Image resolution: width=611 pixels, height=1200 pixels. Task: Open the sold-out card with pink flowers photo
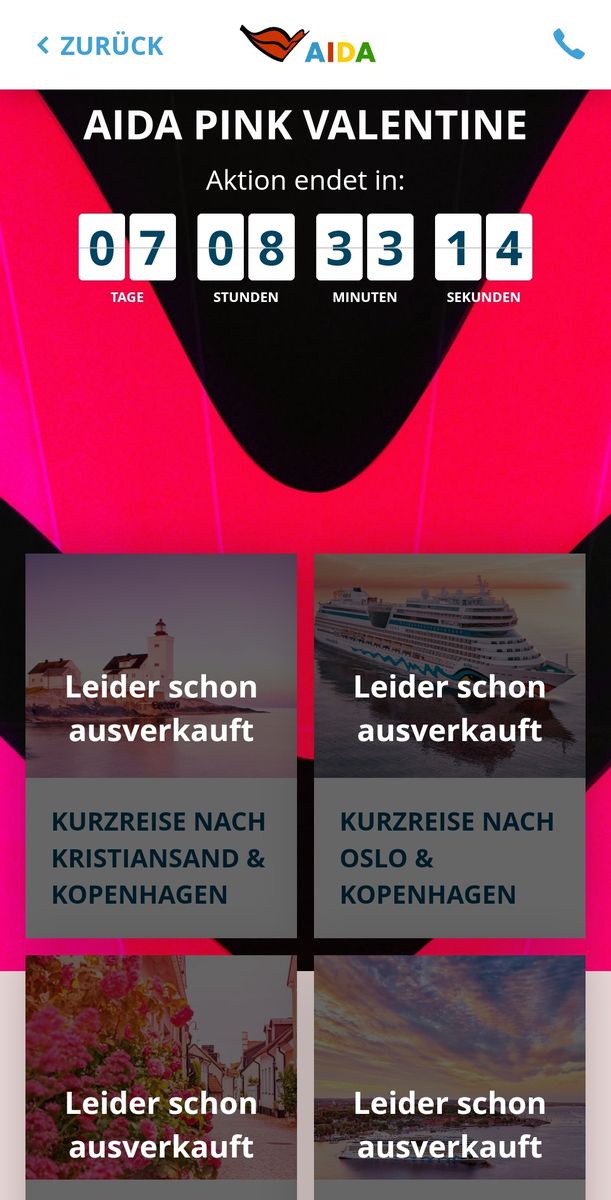pos(161,1075)
